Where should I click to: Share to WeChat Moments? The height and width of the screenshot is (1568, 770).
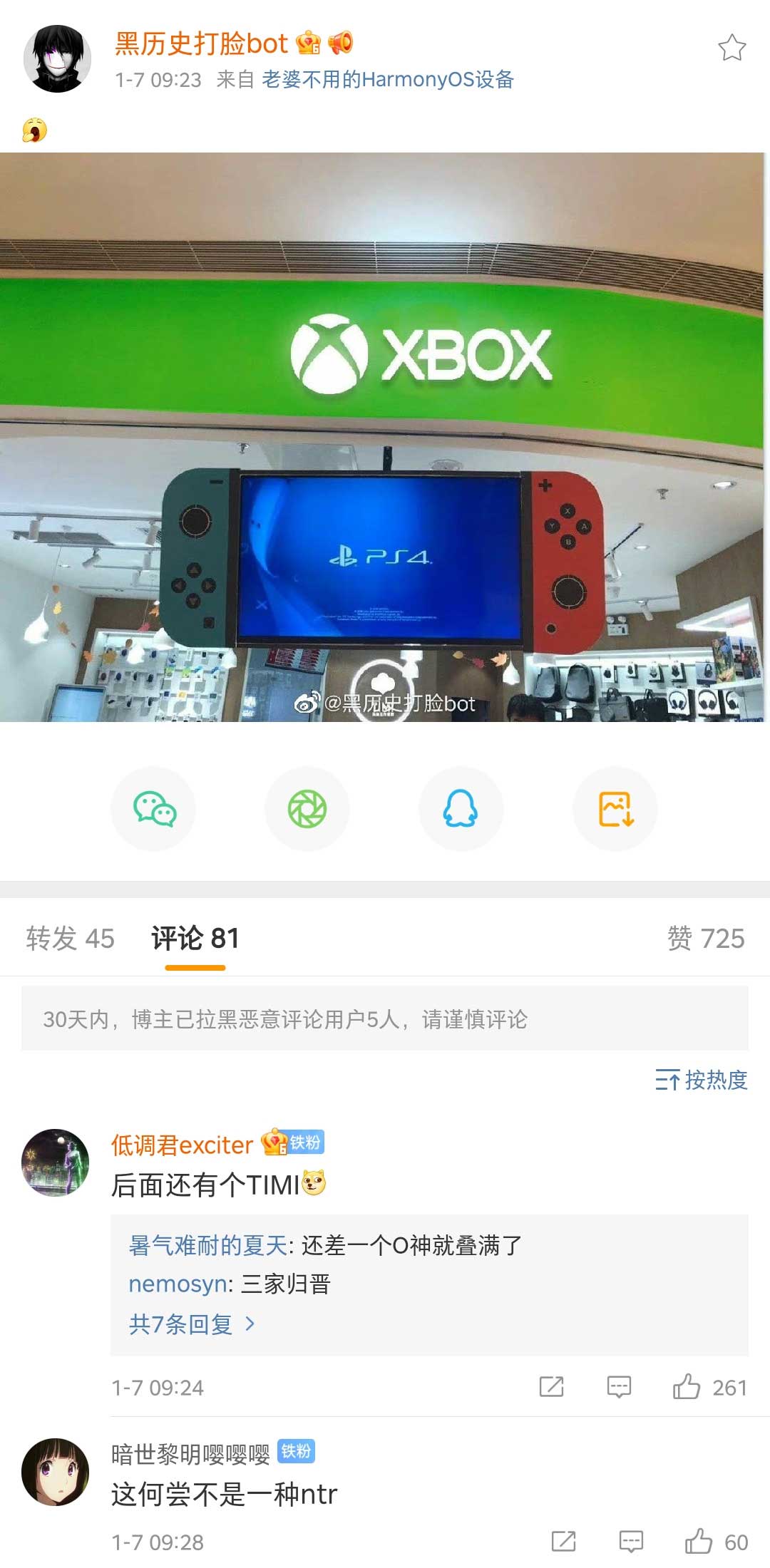click(x=307, y=809)
